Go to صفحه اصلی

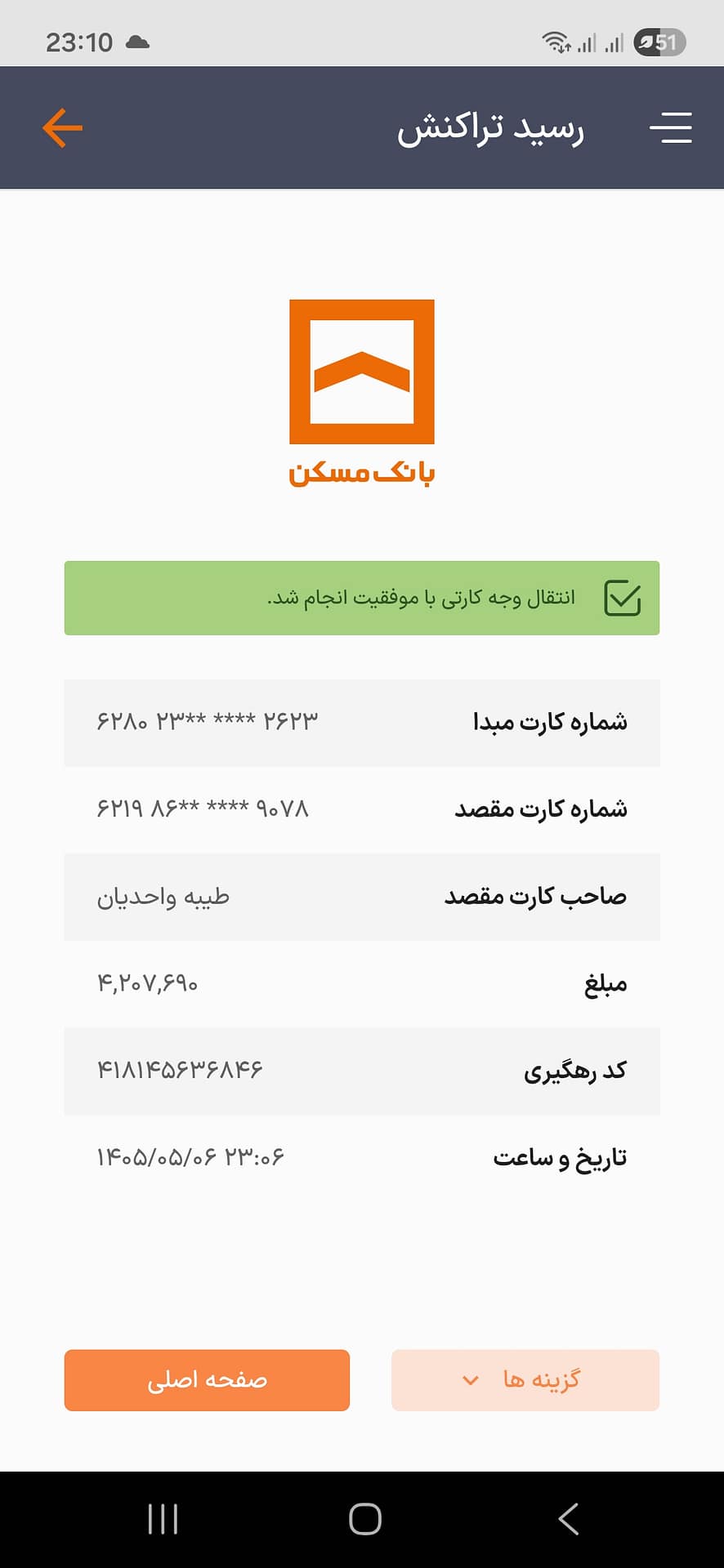pyautogui.click(x=207, y=1380)
